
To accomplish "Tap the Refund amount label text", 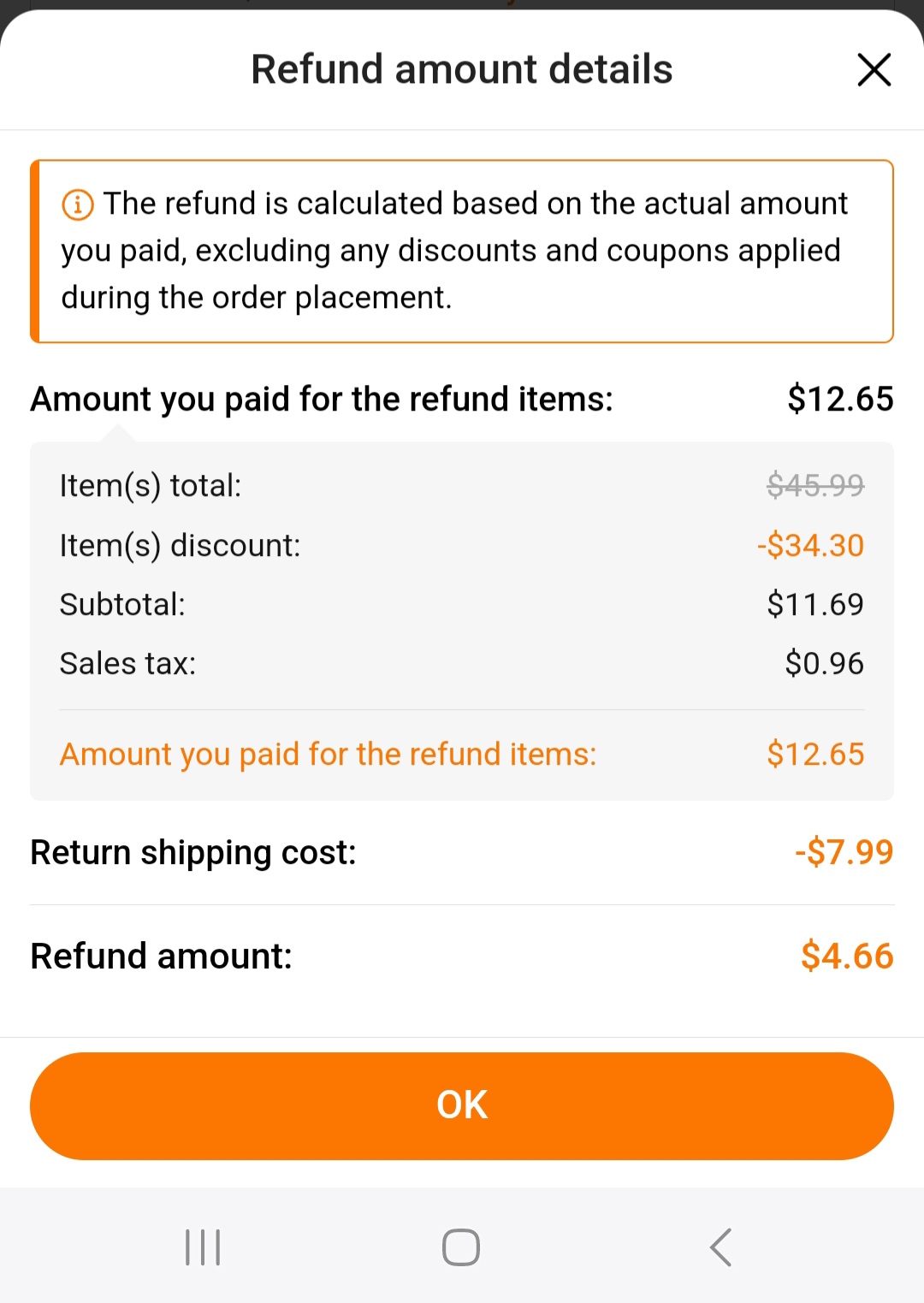I will tap(161, 956).
